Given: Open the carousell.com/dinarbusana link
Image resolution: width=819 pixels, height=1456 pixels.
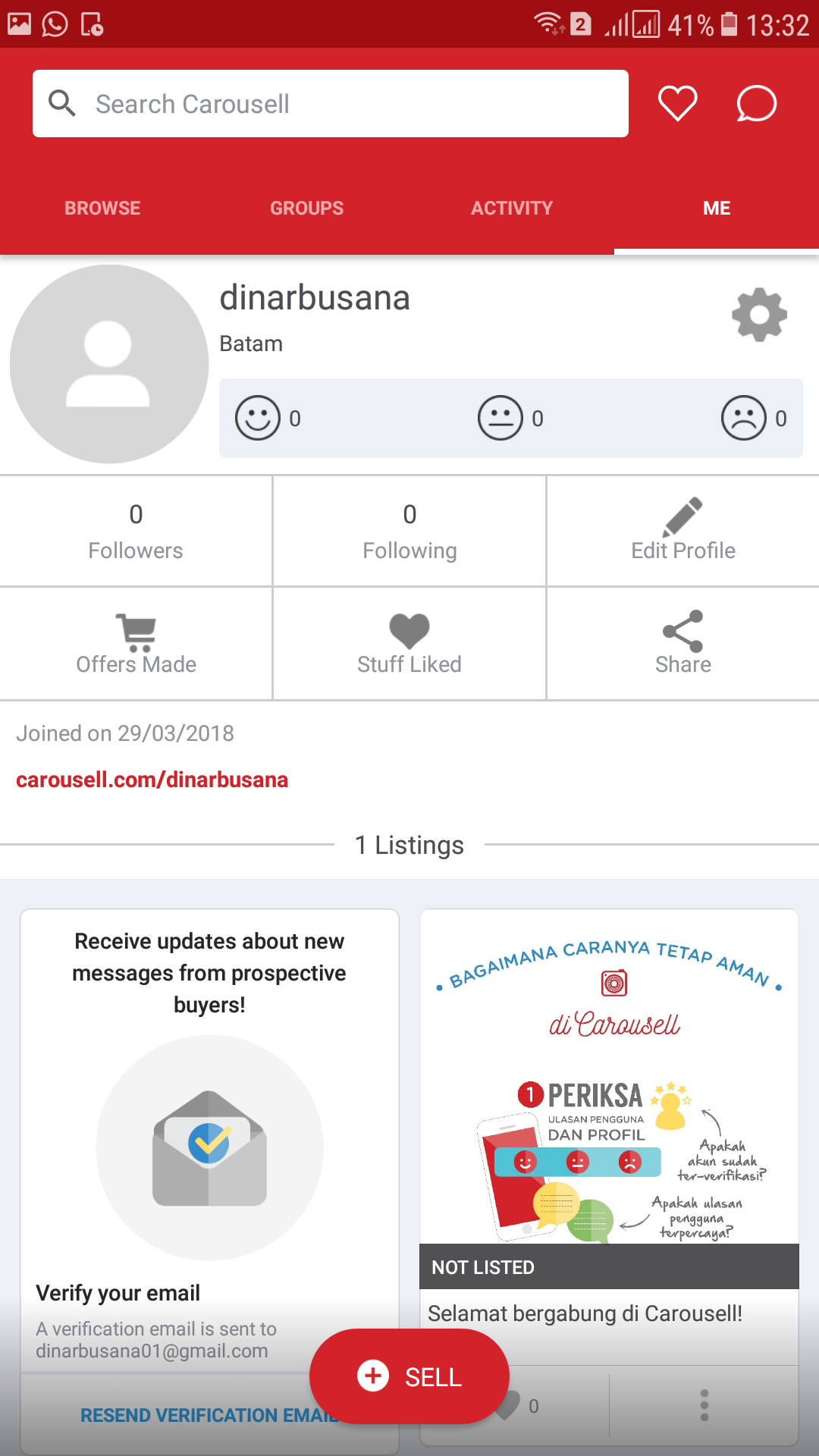Looking at the screenshot, I should coord(152,780).
